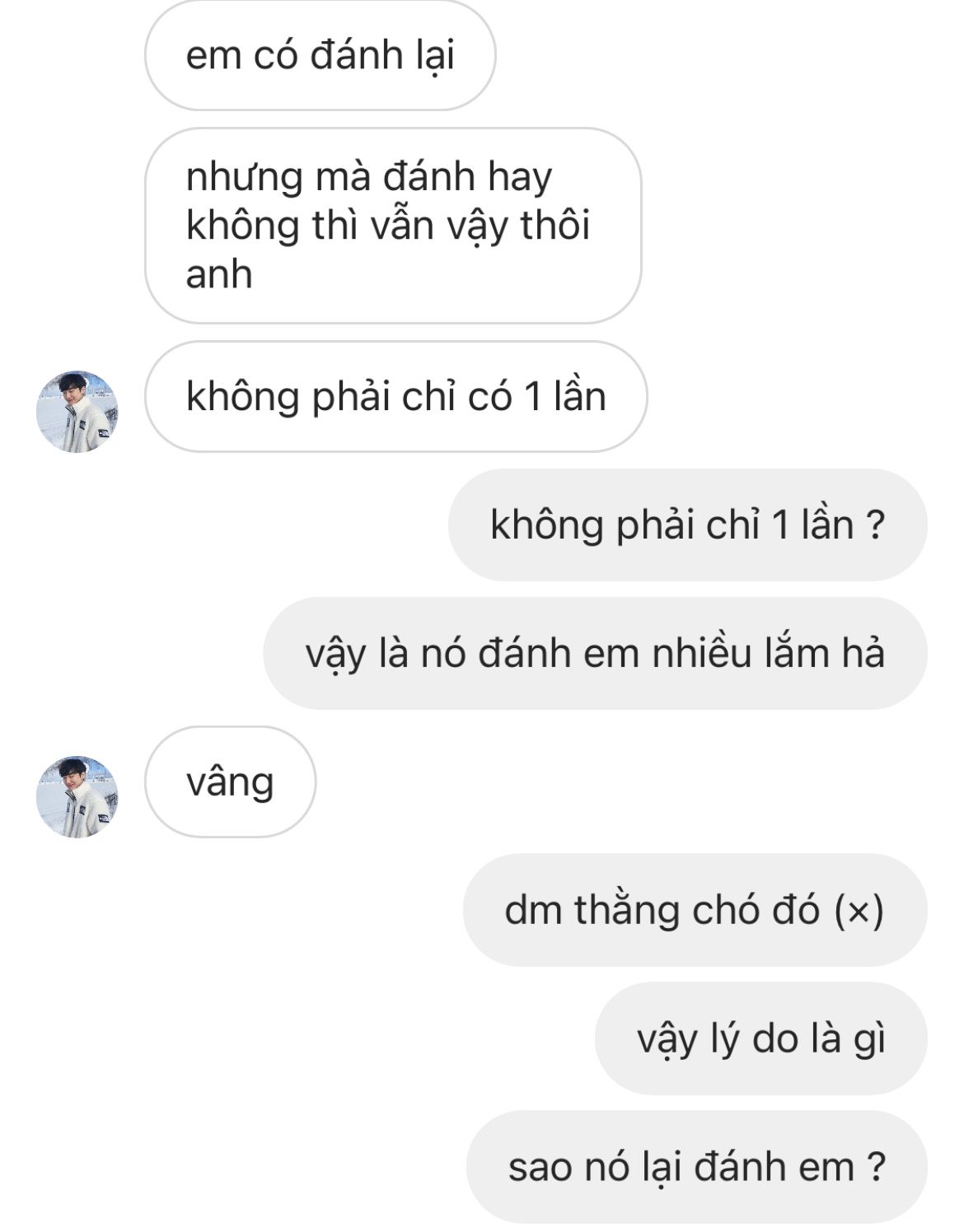Viewport: 964px width, 1232px height.
Task: Open sender's avatar beside the 'vâng' message
Action: point(77,796)
